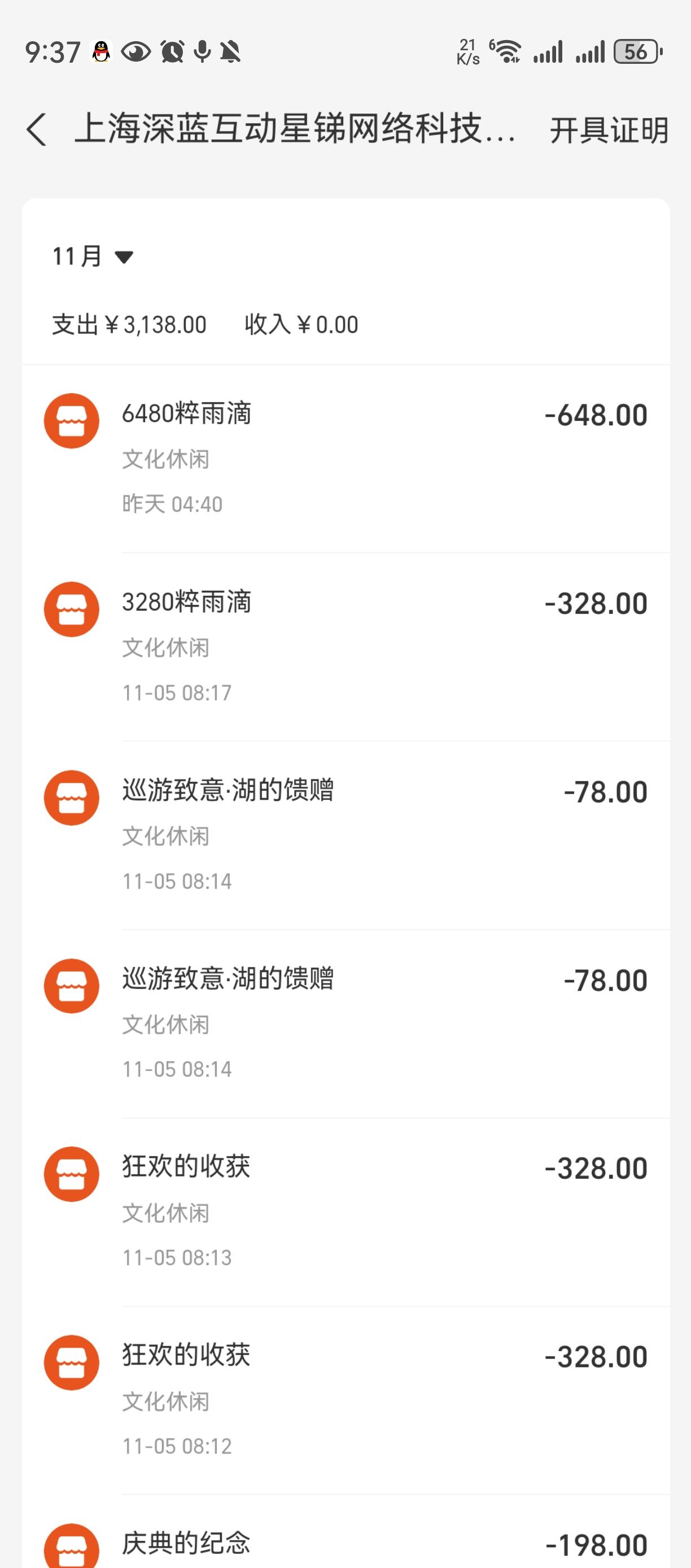691x1568 pixels.
Task: Tap the Wi-Fi status indicator
Action: pyautogui.click(x=509, y=53)
